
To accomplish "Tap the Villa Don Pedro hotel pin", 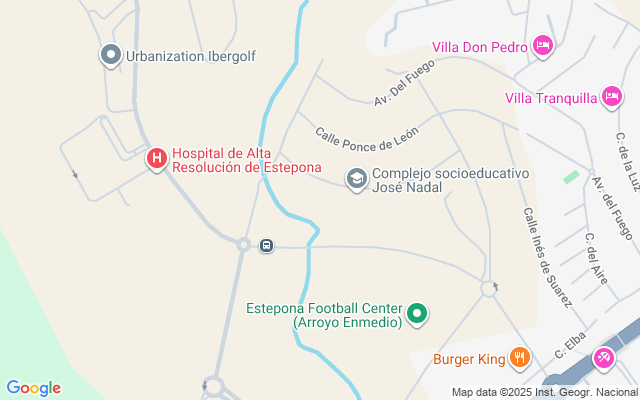I will (543, 45).
